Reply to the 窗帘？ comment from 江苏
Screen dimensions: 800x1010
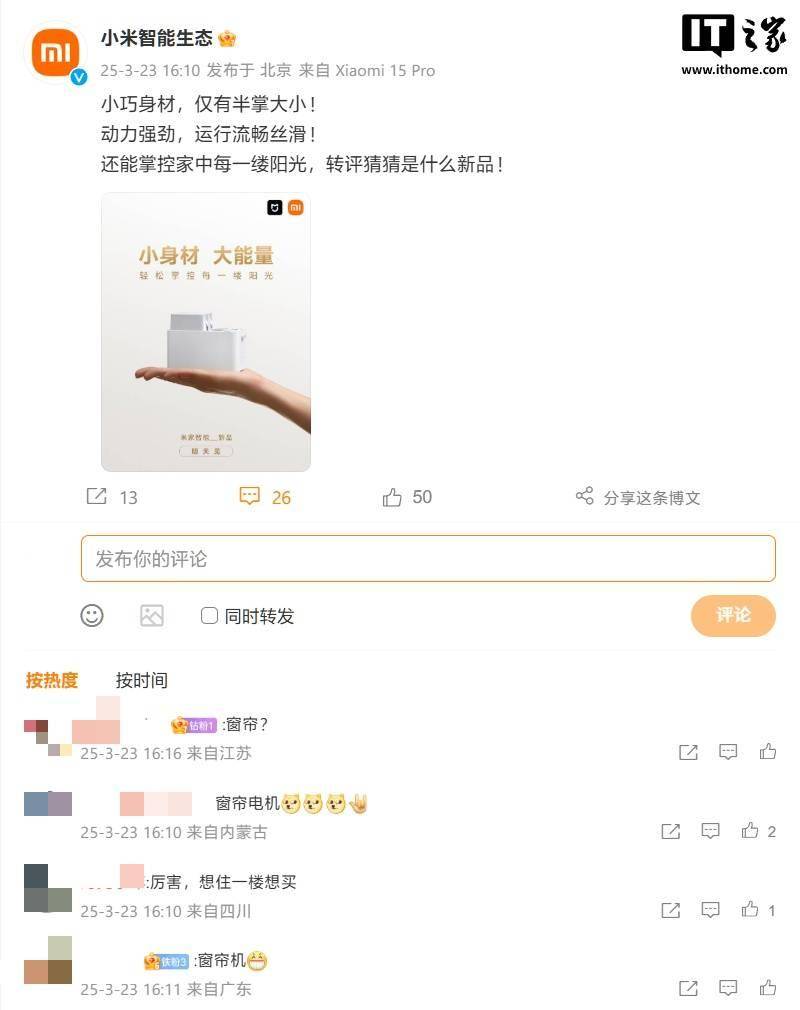coord(728,752)
